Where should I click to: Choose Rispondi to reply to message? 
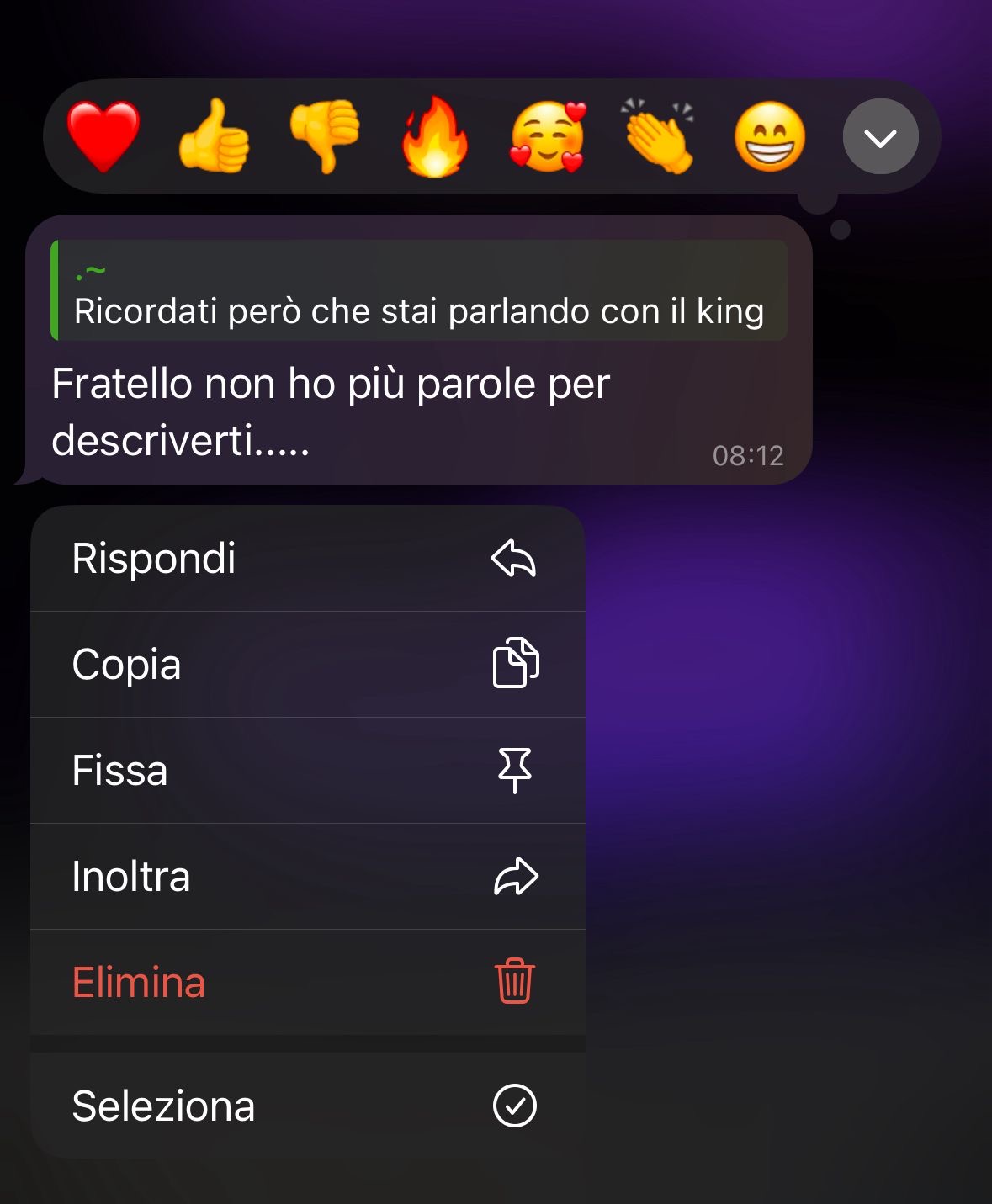307,559
